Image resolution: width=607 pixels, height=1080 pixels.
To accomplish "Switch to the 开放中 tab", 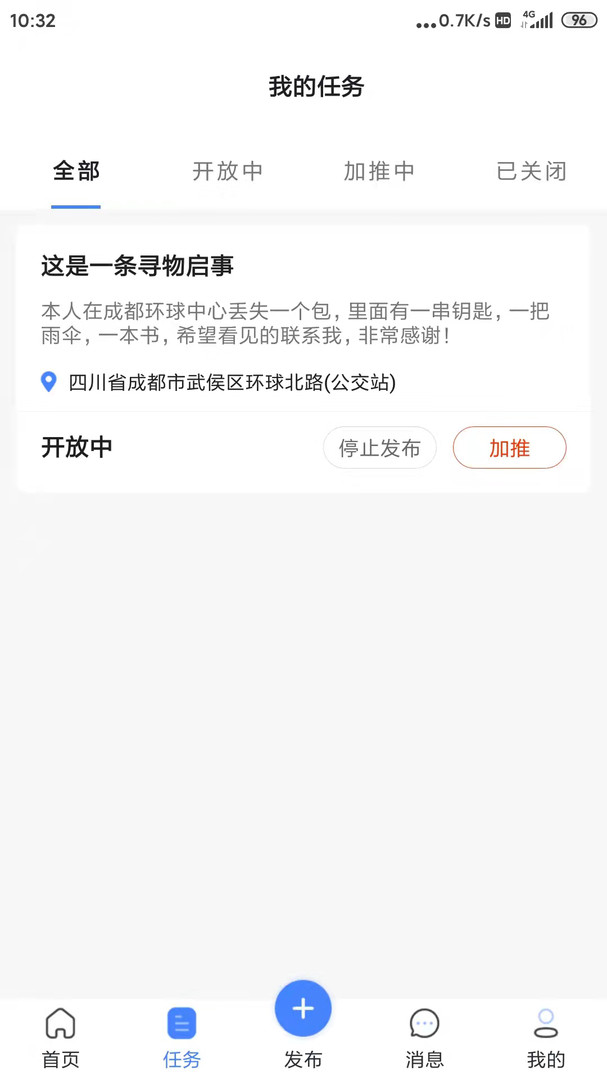I will click(x=227, y=171).
